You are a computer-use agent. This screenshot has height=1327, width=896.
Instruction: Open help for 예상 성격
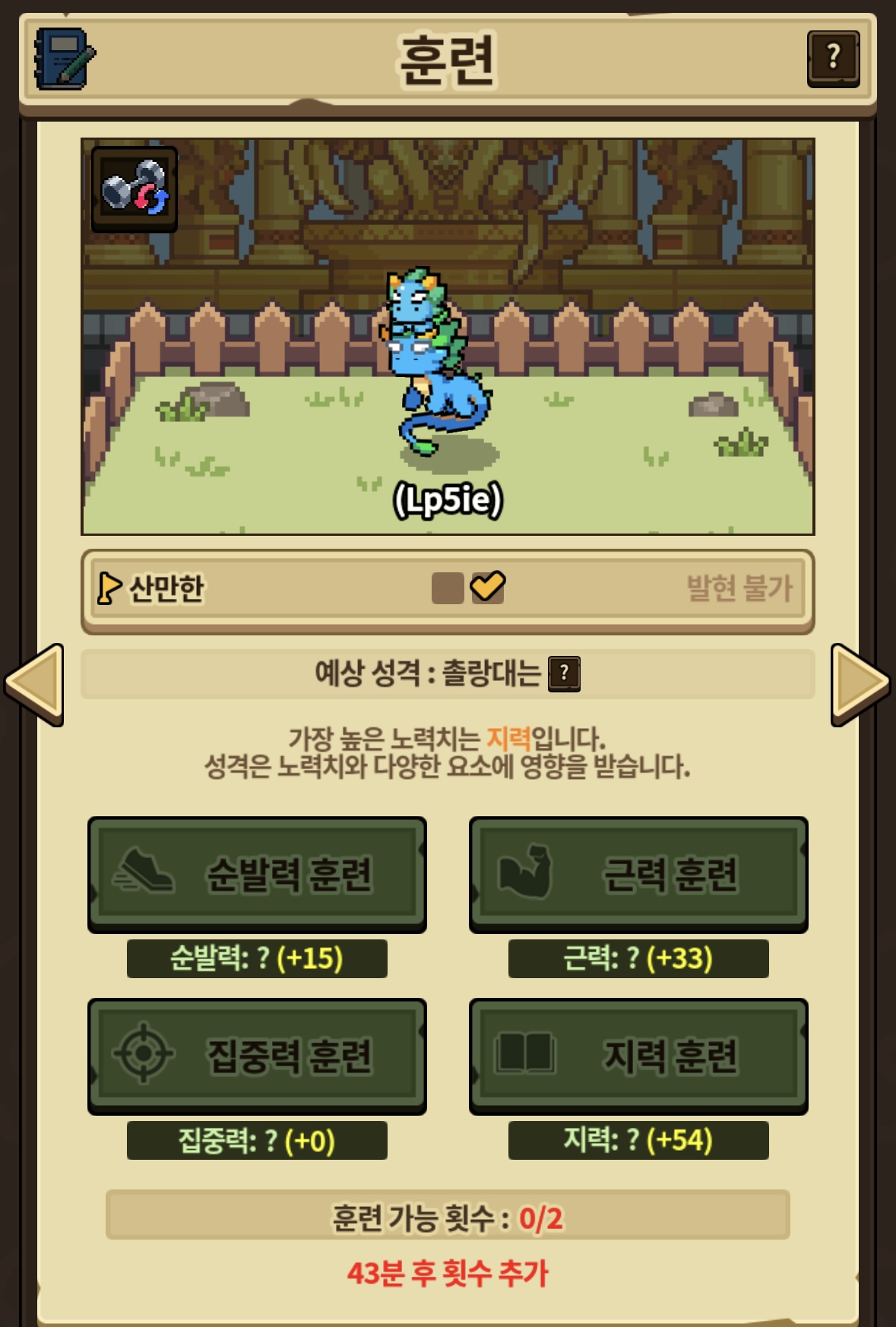point(564,673)
